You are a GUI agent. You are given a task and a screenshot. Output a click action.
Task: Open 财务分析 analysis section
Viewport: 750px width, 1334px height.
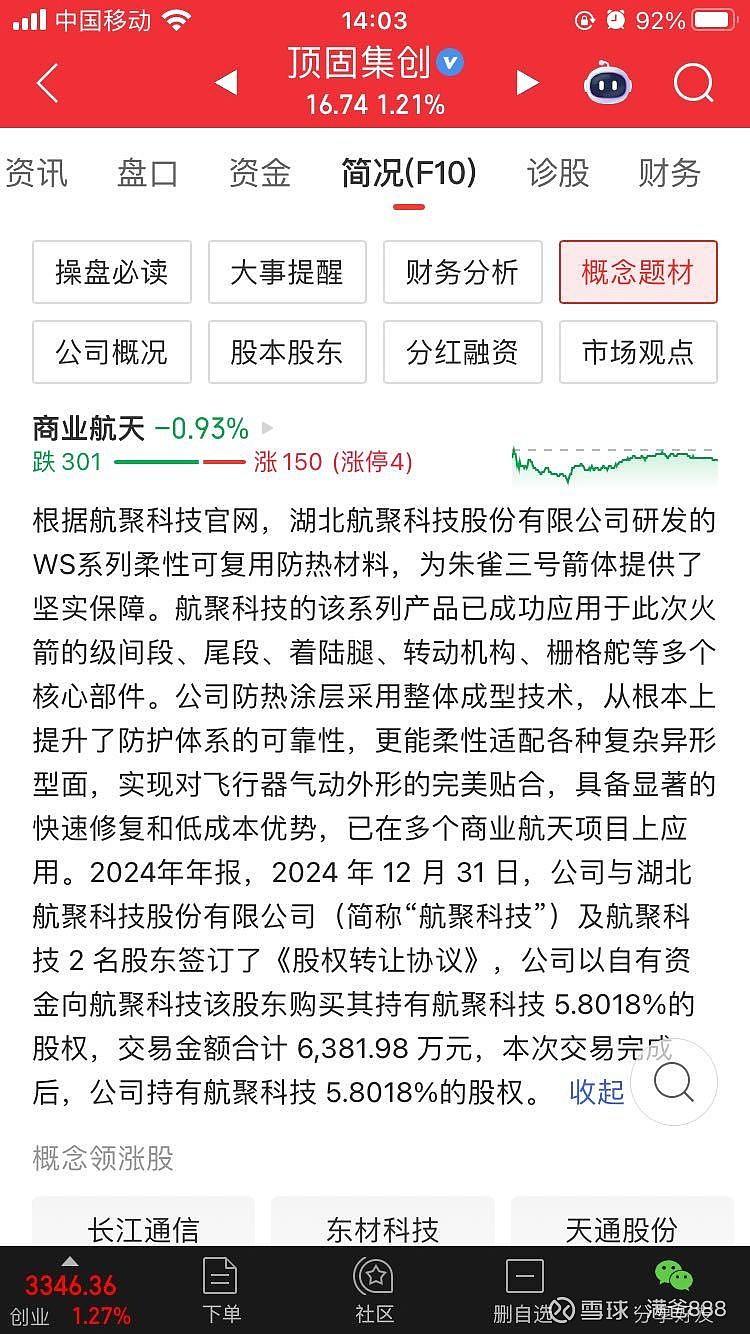point(462,272)
